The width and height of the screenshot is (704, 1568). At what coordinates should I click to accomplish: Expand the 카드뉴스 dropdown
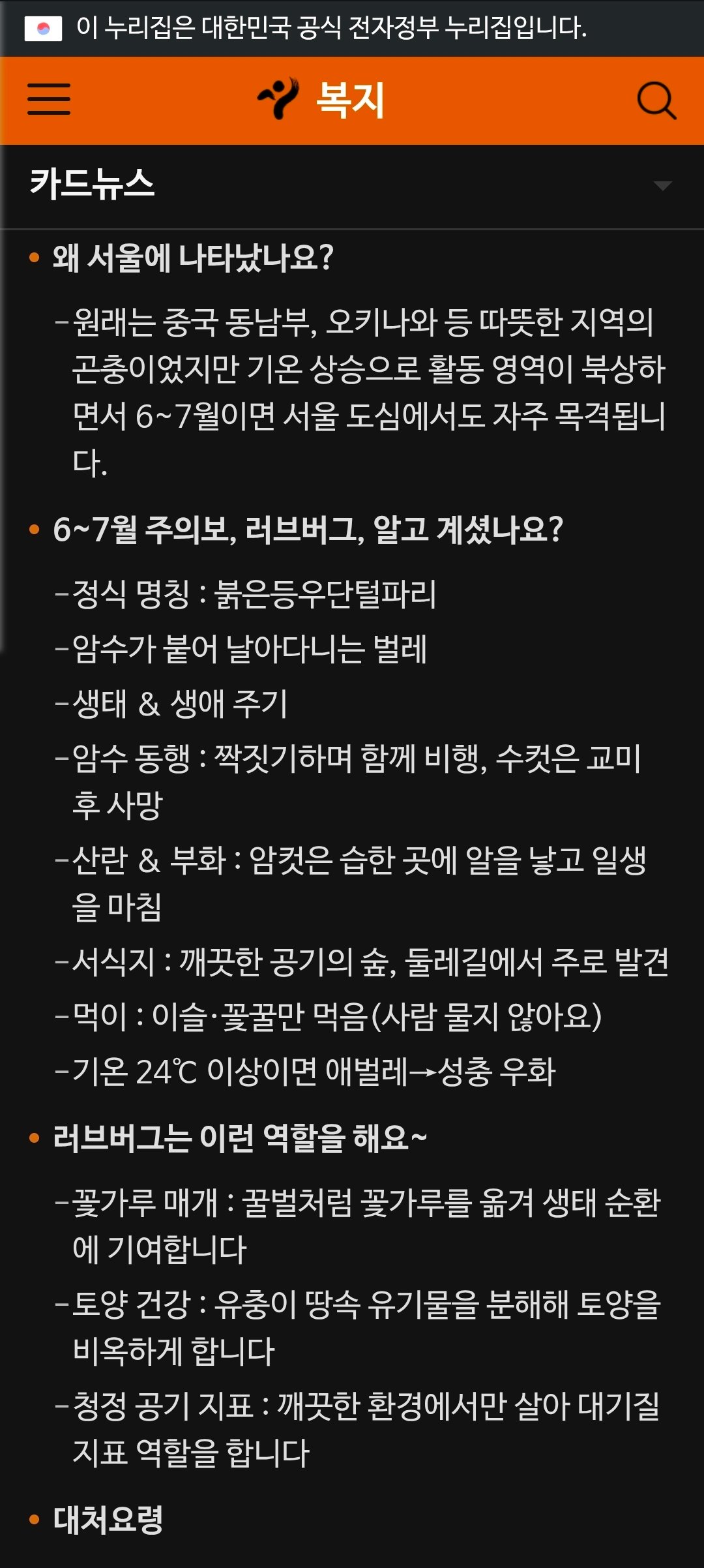tap(662, 186)
